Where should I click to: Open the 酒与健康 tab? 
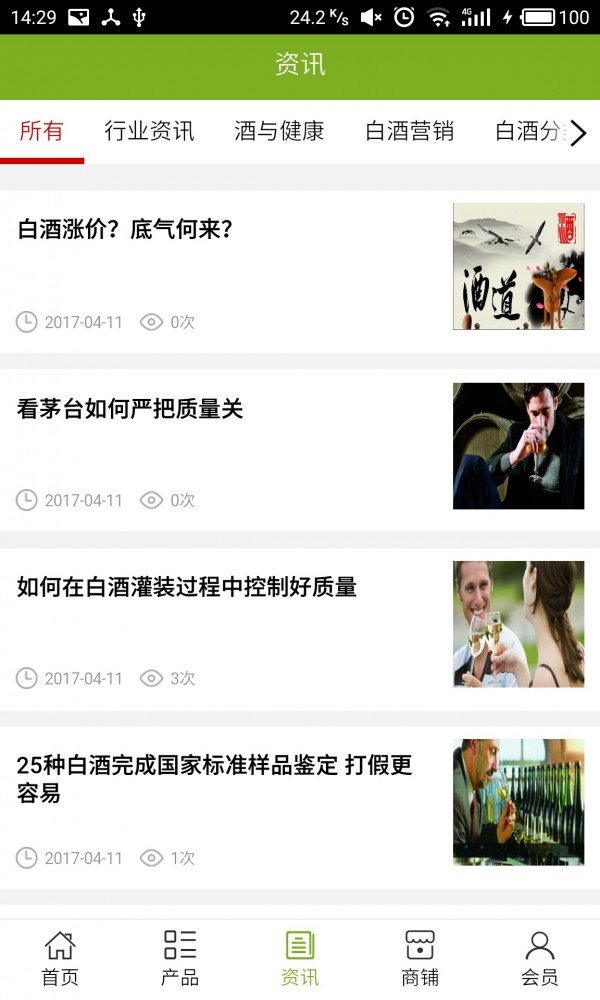pos(279,131)
